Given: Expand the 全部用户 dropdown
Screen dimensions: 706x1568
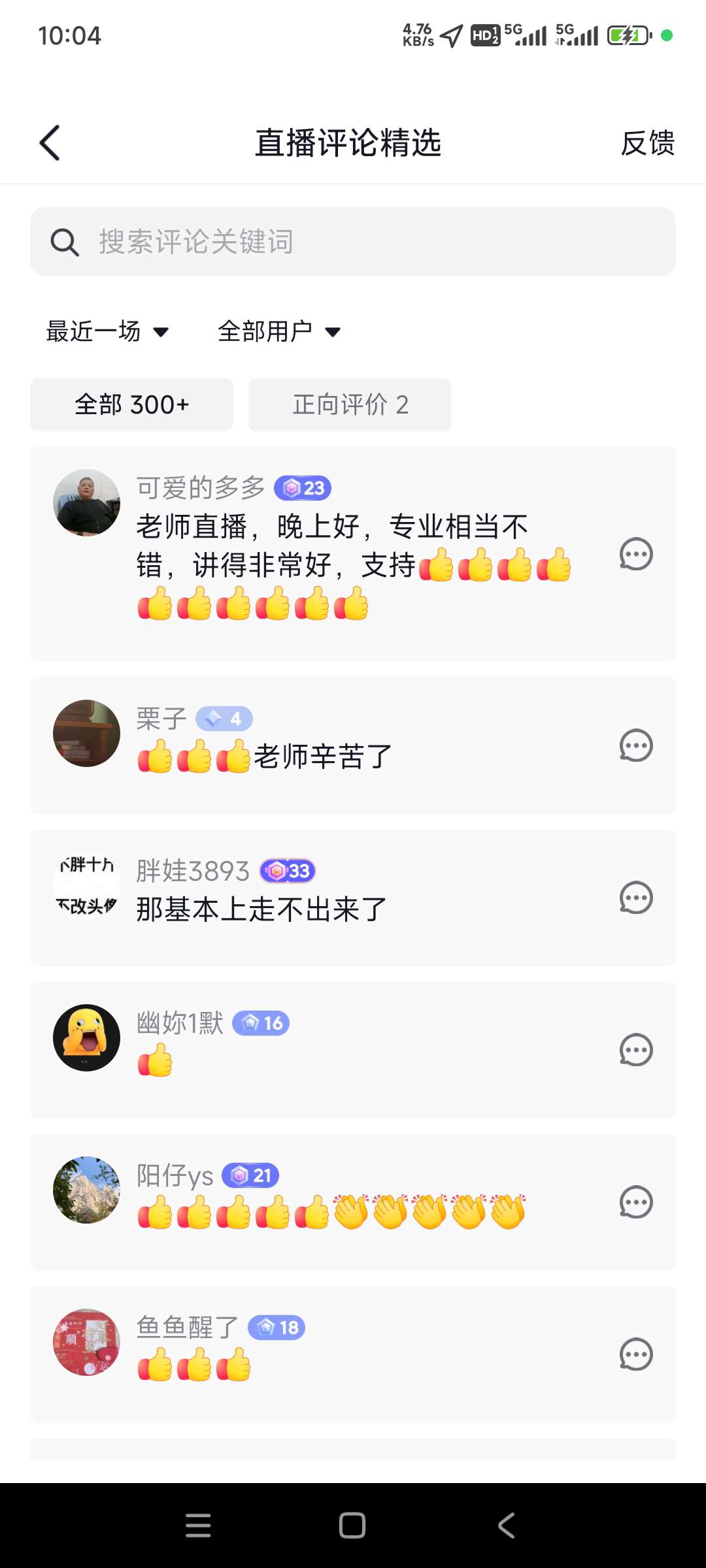Looking at the screenshot, I should 279,331.
